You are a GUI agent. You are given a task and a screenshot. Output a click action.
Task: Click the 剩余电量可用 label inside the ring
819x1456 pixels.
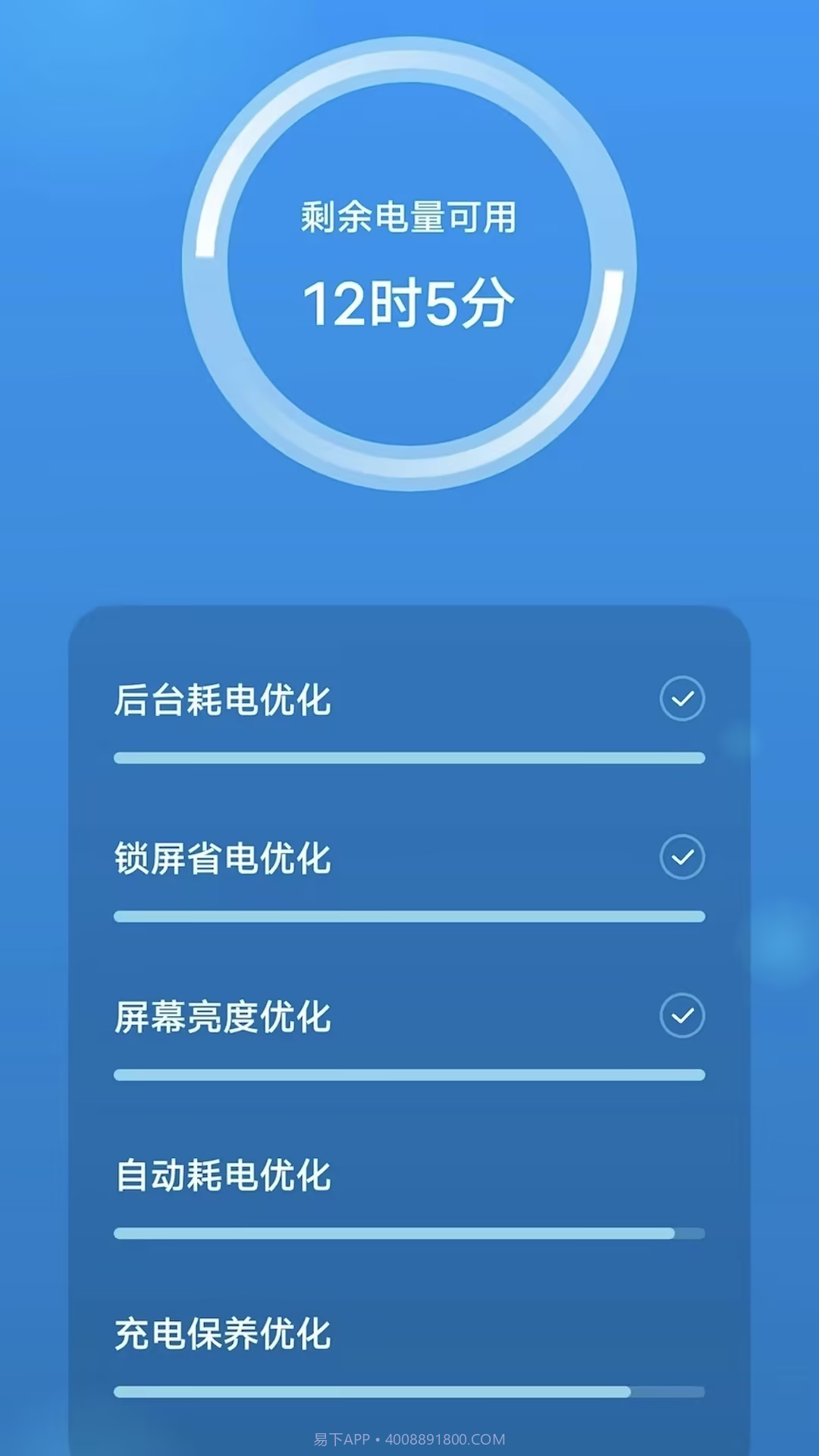pyautogui.click(x=408, y=216)
